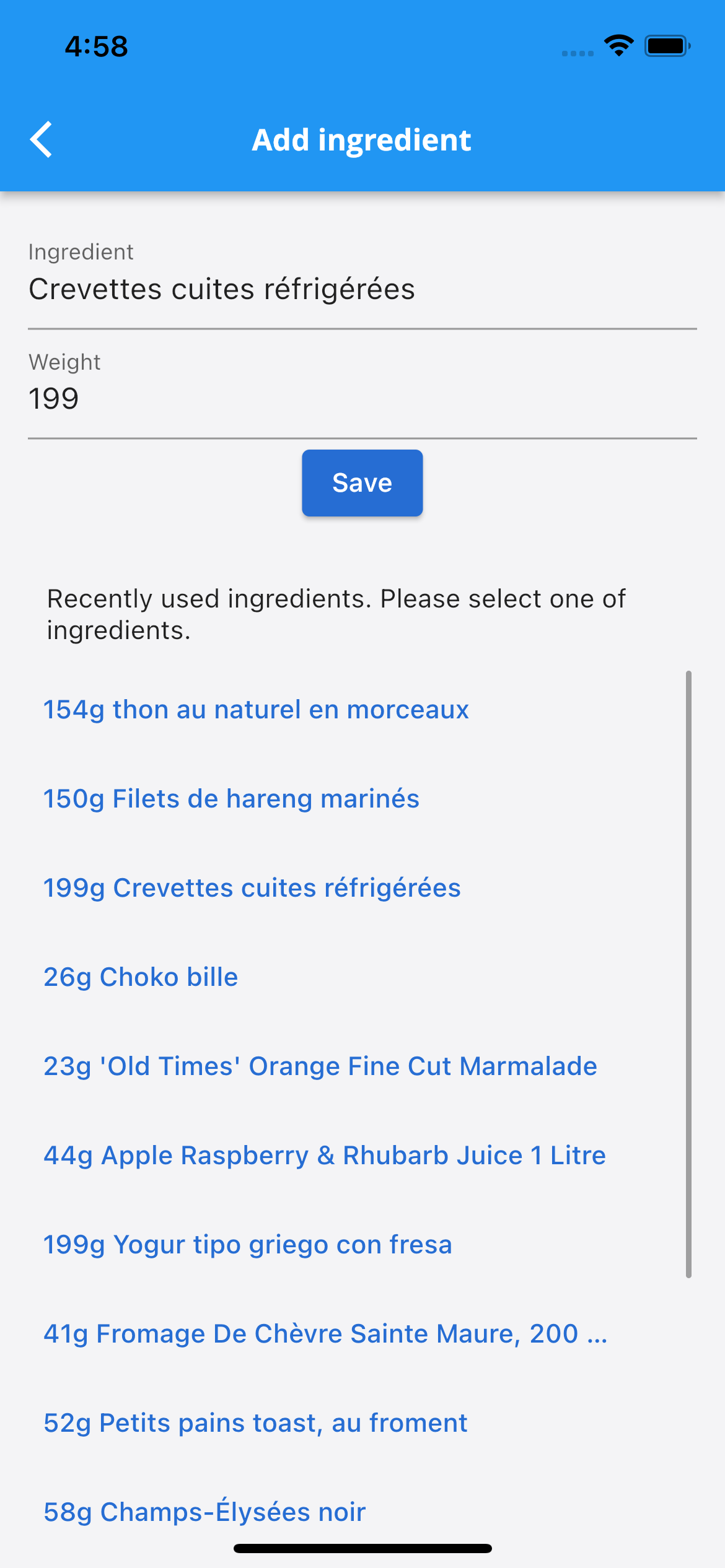The image size is (725, 1568).
Task: Choose '199g Crevettes cuites réfrigérées' from the list
Action: (252, 887)
